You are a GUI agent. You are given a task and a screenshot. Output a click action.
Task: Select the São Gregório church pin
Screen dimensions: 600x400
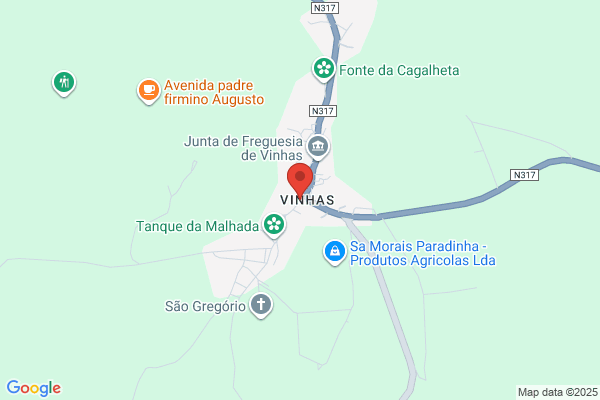point(261,306)
